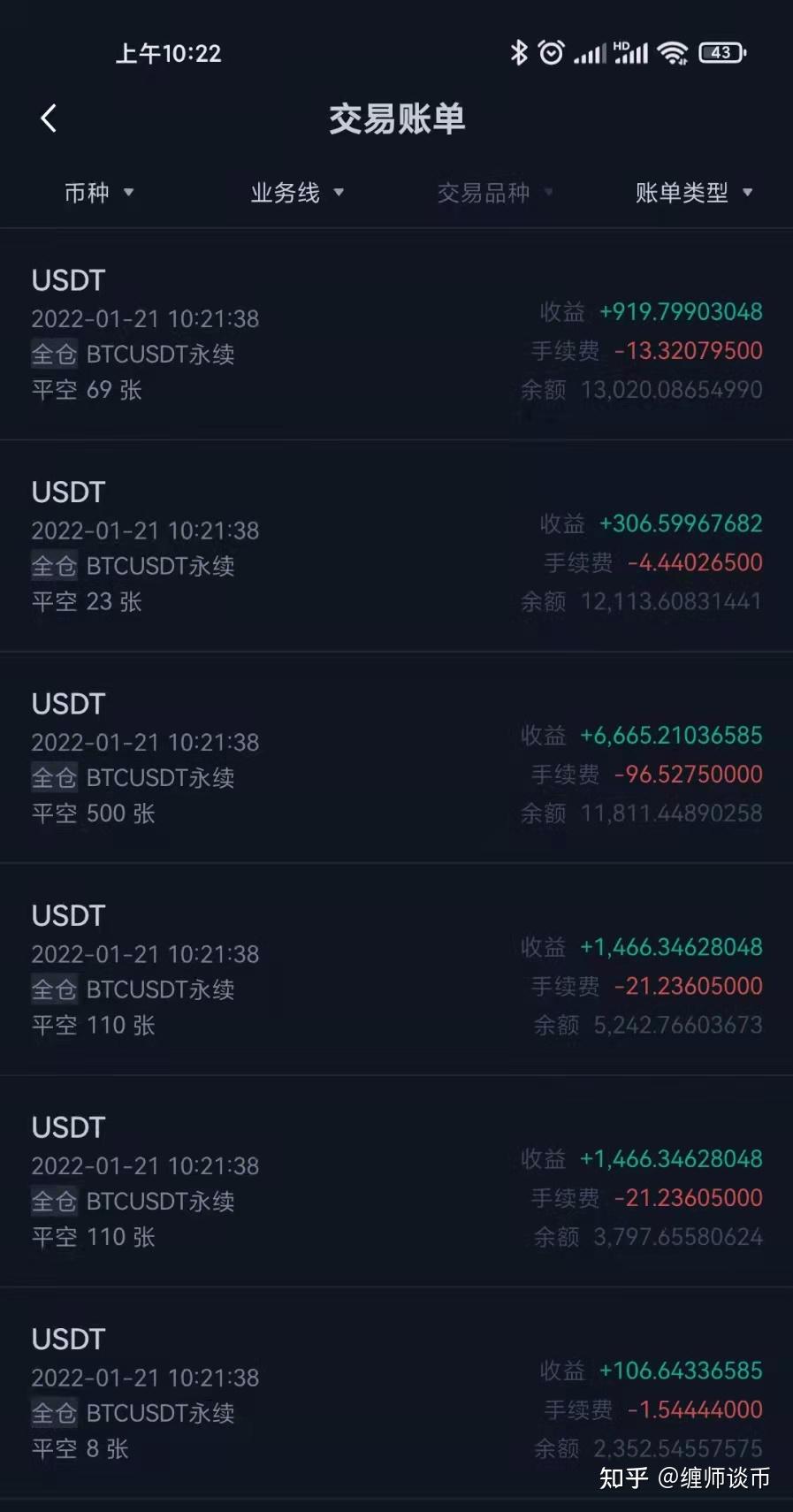
Task: Tap the battery indicator showing 43
Action: pos(721,53)
